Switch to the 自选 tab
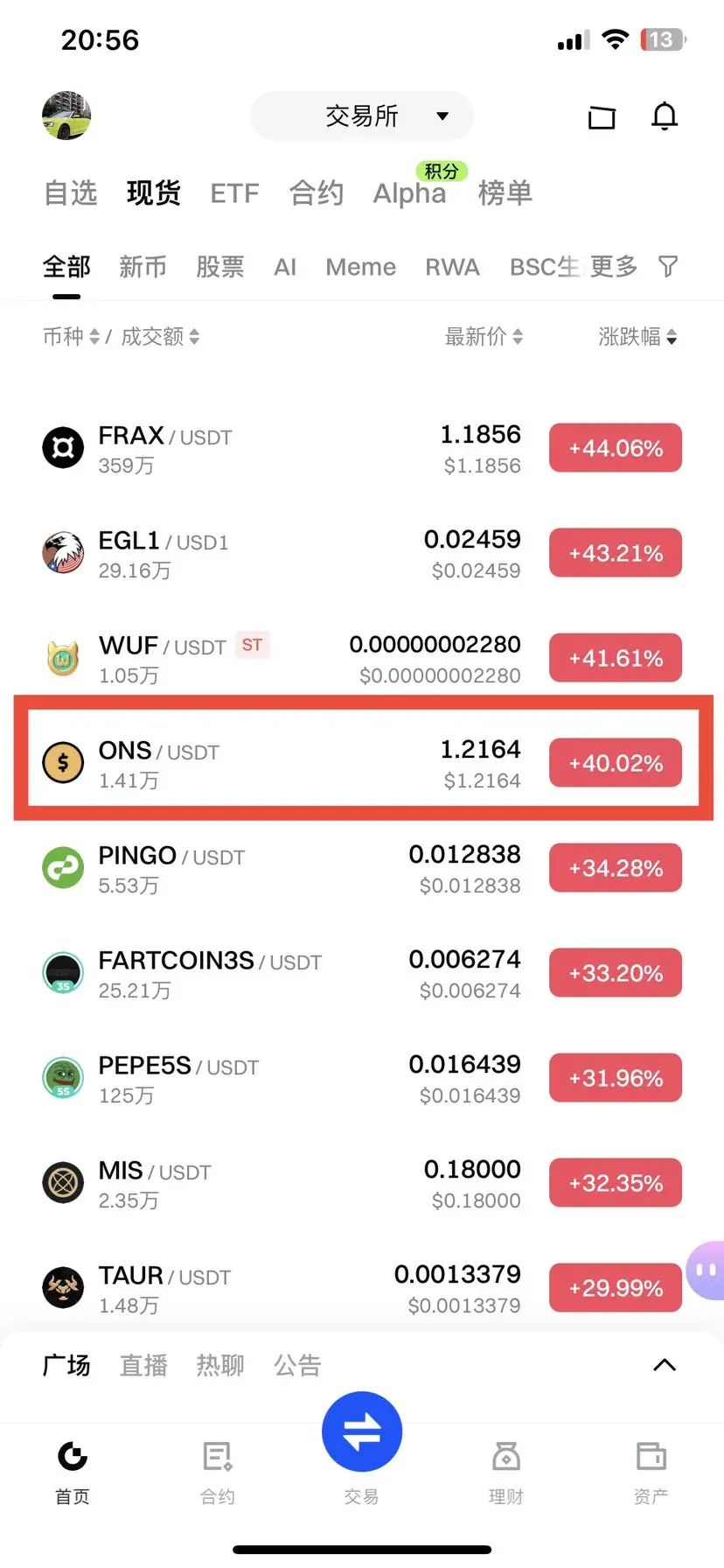The width and height of the screenshot is (724, 1568). pos(71,192)
